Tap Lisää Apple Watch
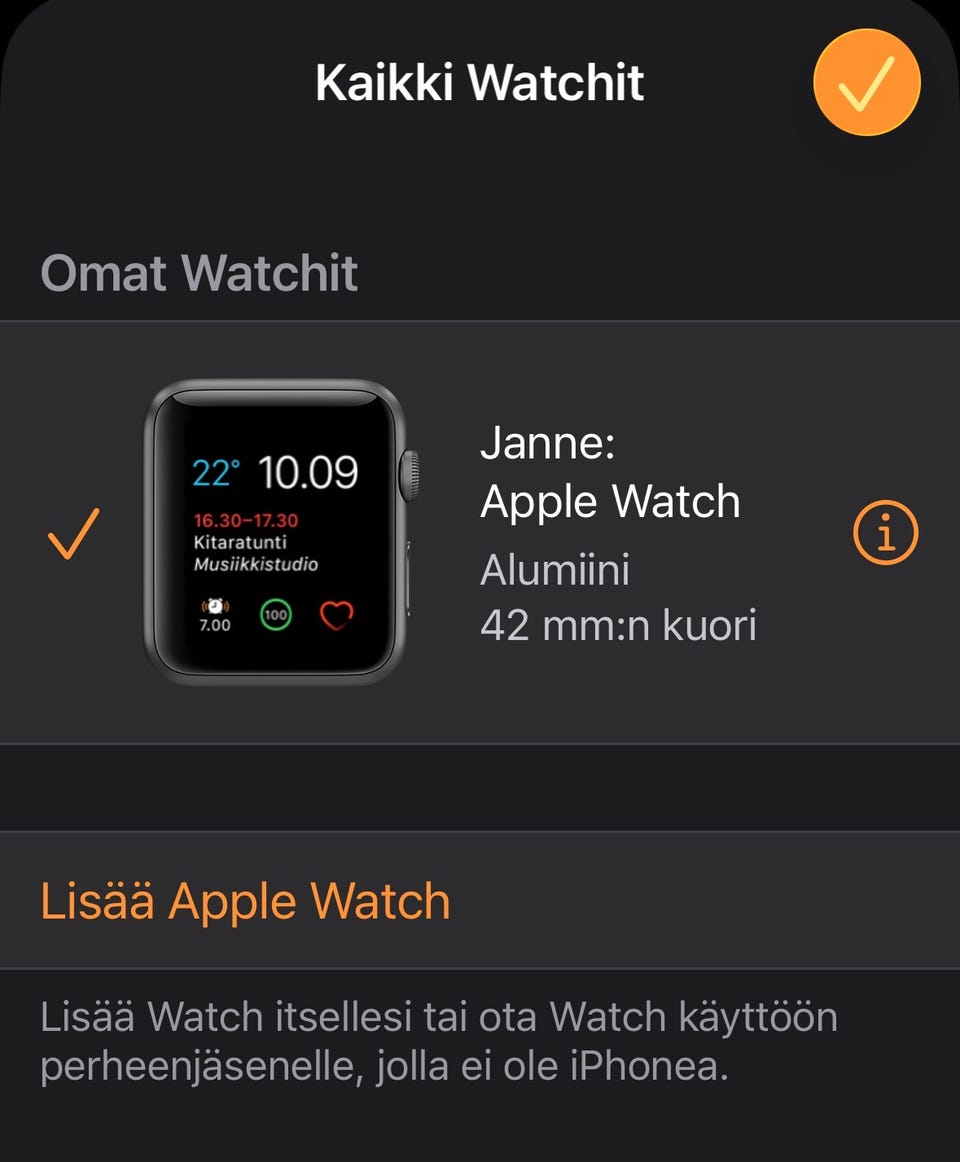 click(246, 901)
